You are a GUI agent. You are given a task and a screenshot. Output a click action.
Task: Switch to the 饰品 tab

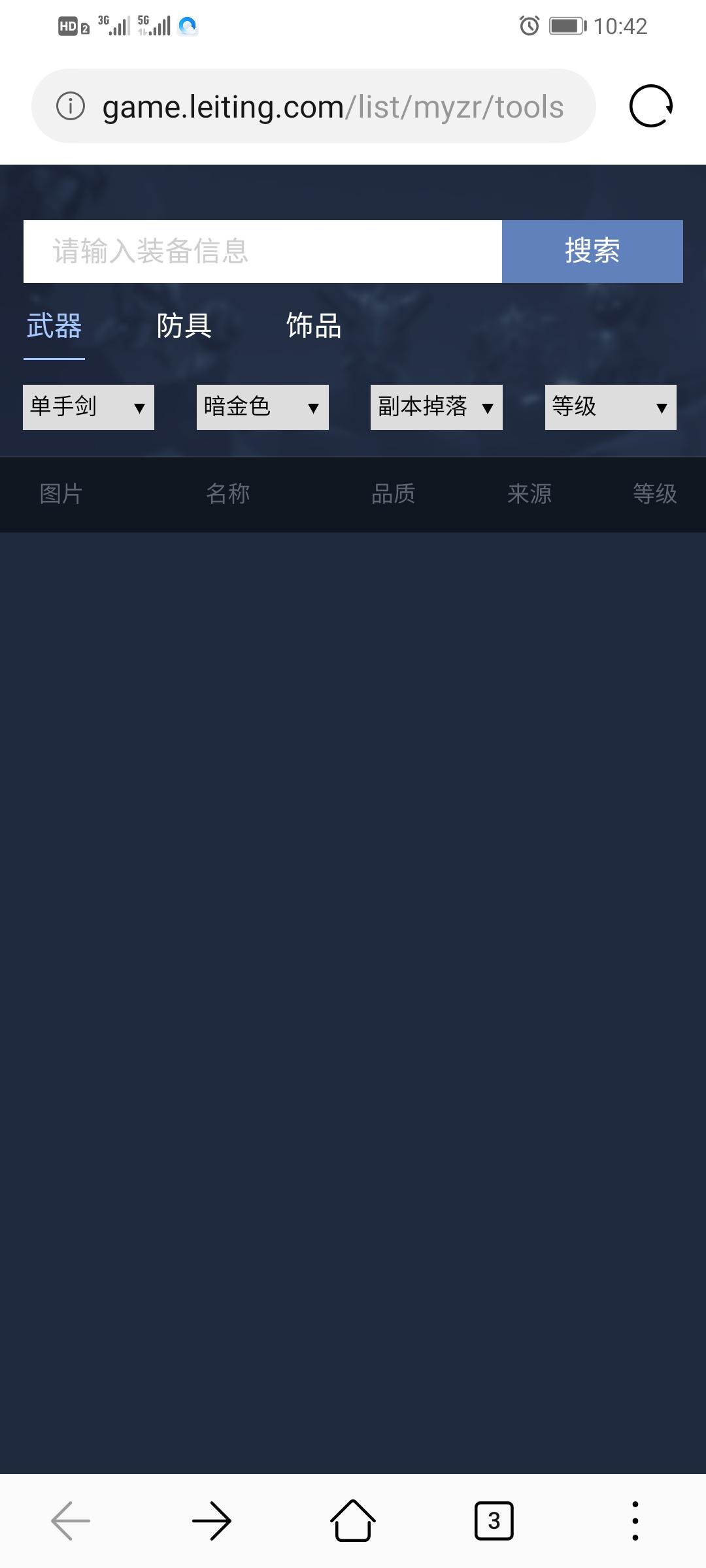[x=314, y=325]
